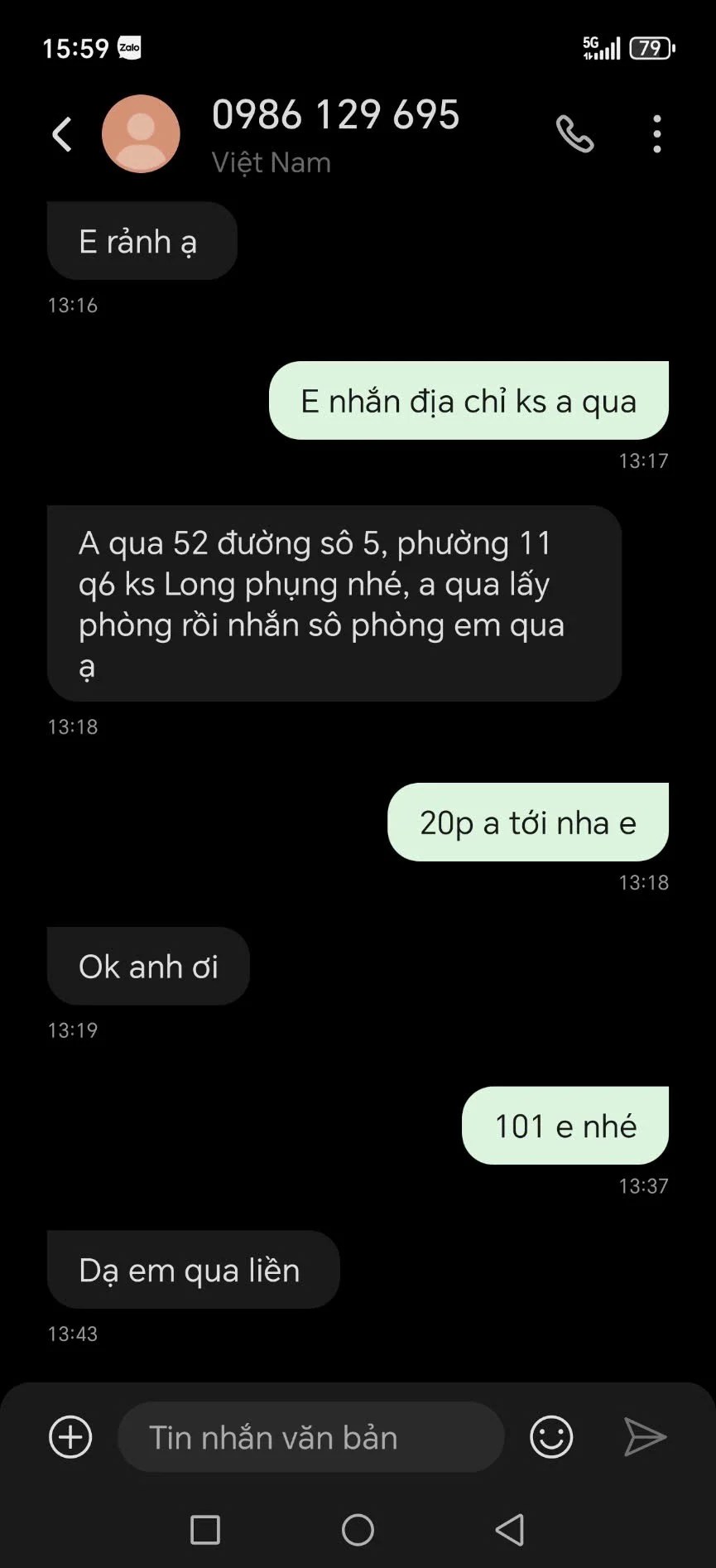The height and width of the screenshot is (1568, 716).
Task: Focus the 'Tin nhắn văn bản' text field
Action: click(310, 1437)
